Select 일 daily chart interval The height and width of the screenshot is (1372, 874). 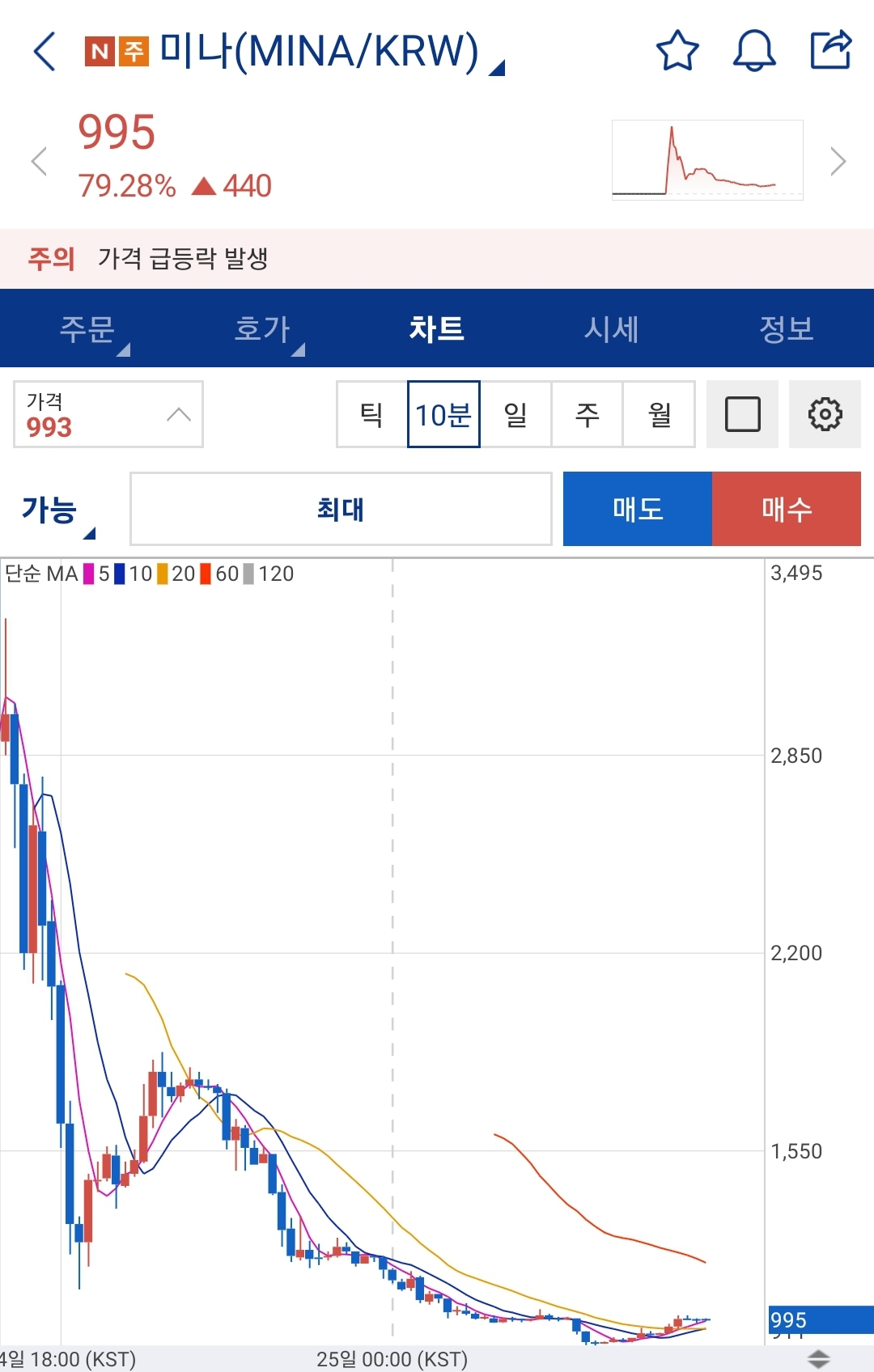pyautogui.click(x=515, y=414)
